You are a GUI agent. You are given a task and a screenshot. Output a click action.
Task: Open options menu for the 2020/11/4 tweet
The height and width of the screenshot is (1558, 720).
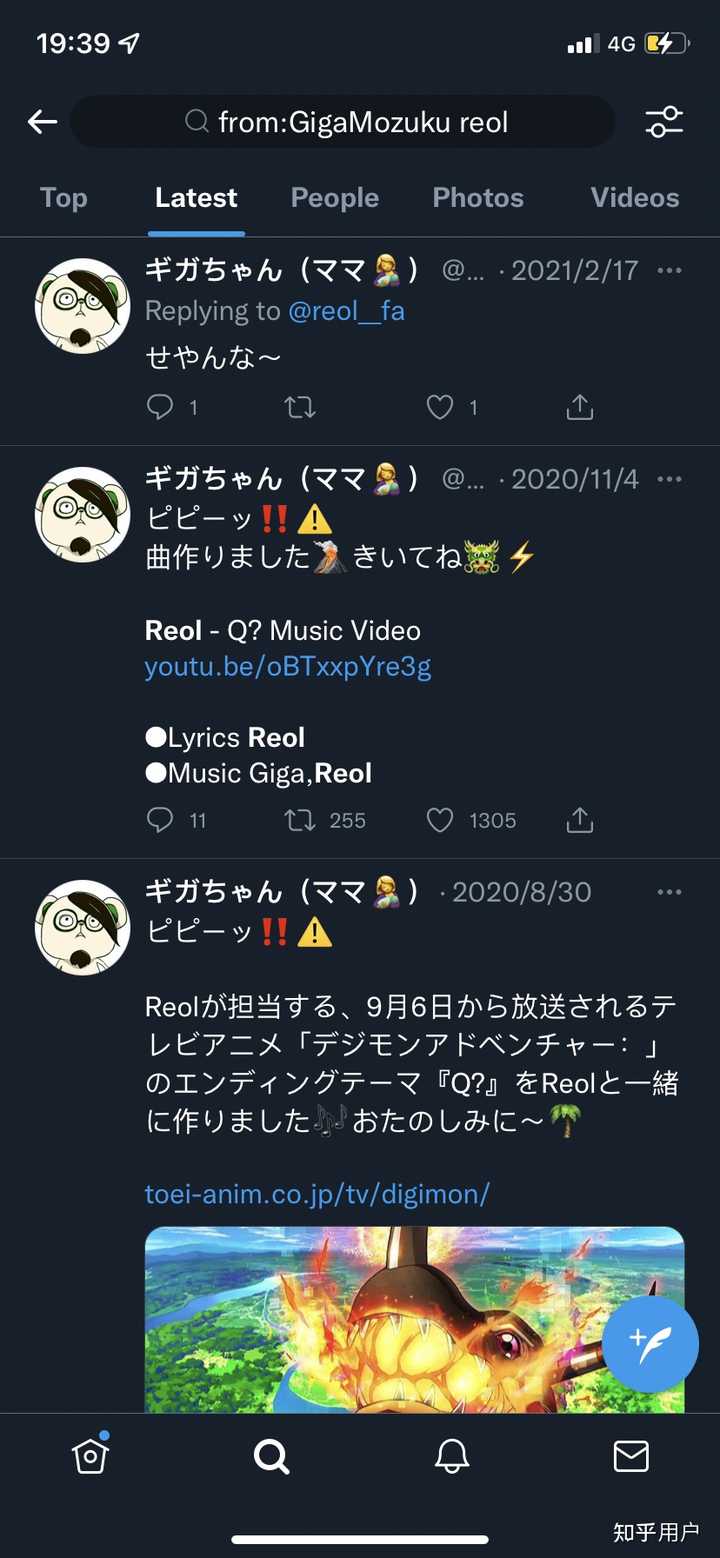point(668,478)
